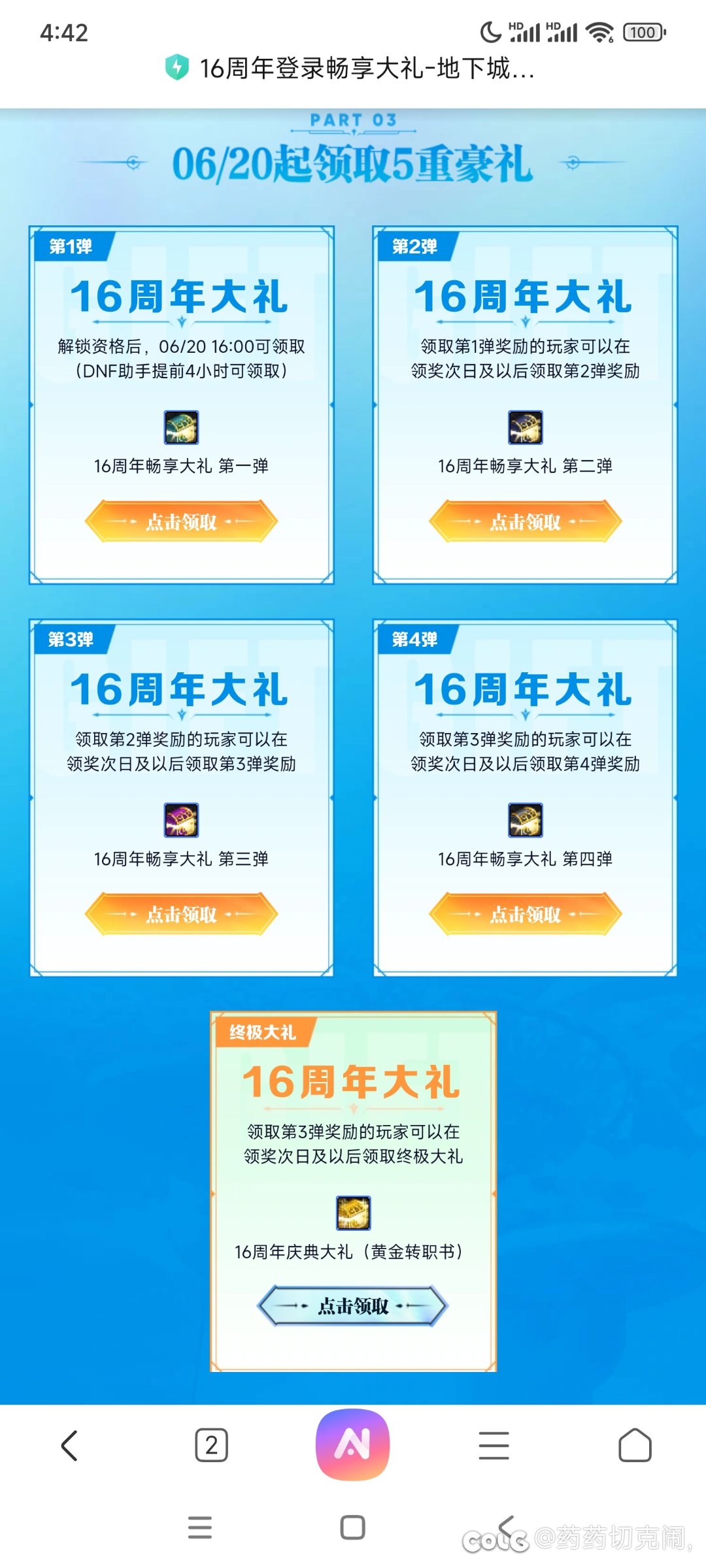Open the browser menu with three lines
706x1568 pixels.
pyautogui.click(x=494, y=1445)
